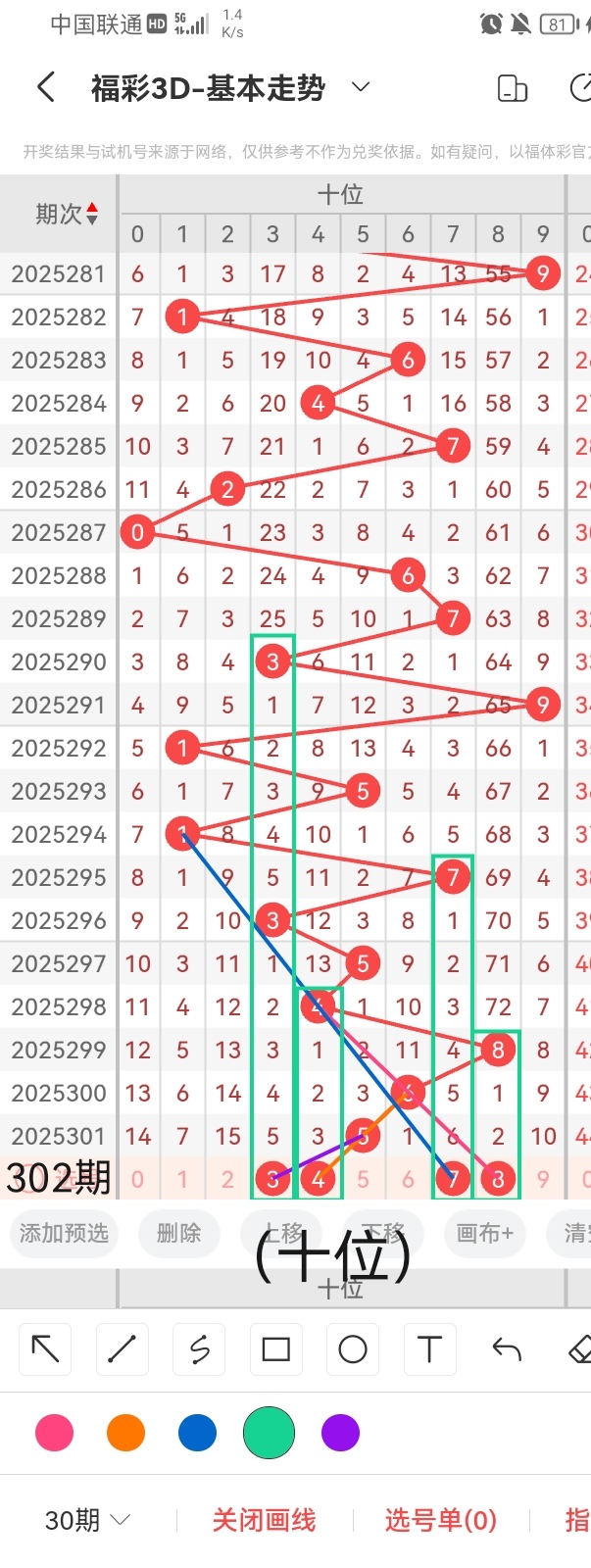Open the 30期 period dropdown
Image resolution: width=591 pixels, height=1568 pixels.
pos(88,1520)
